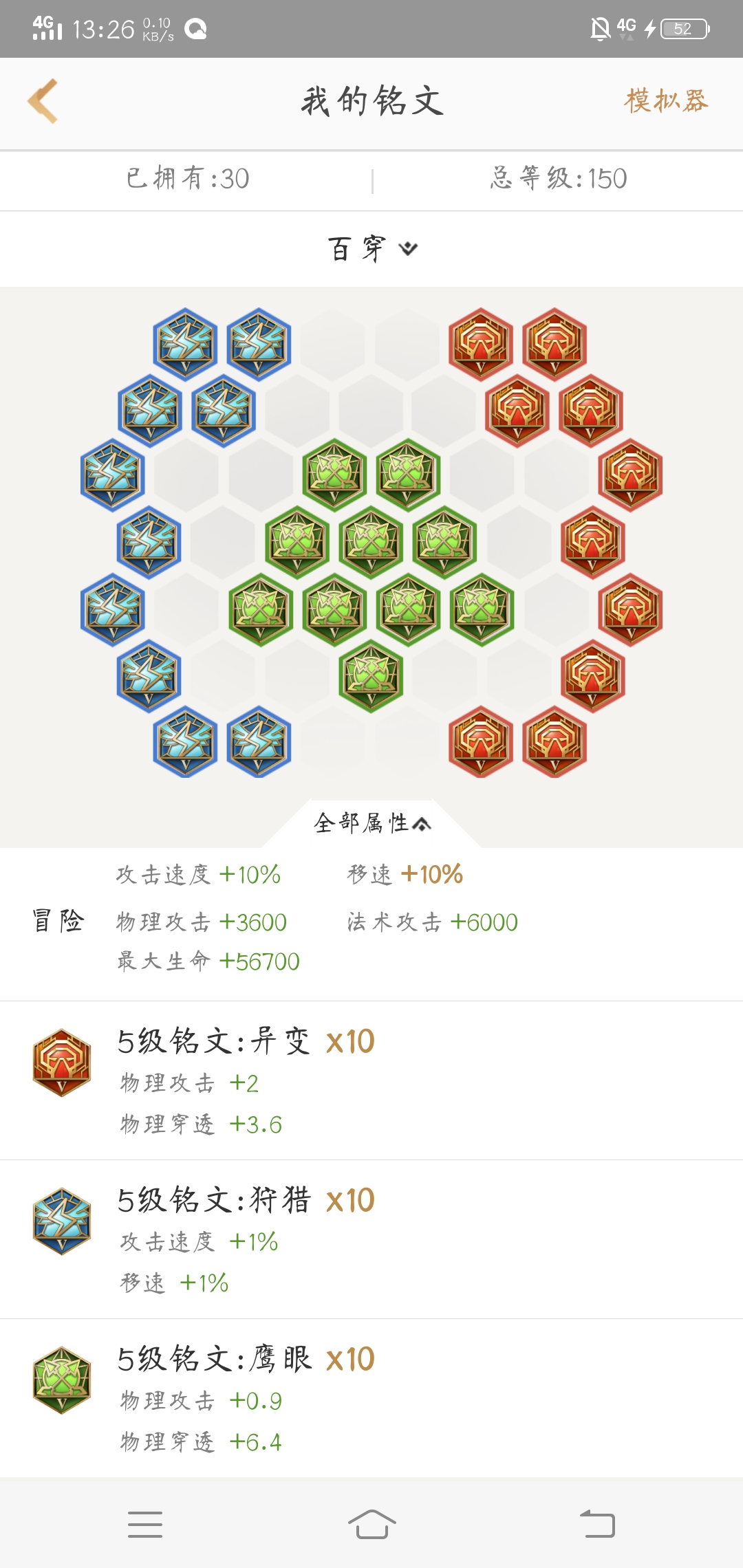Expand the 百穿 rune page dropdown
This screenshot has height=1568, width=743.
coord(372,249)
